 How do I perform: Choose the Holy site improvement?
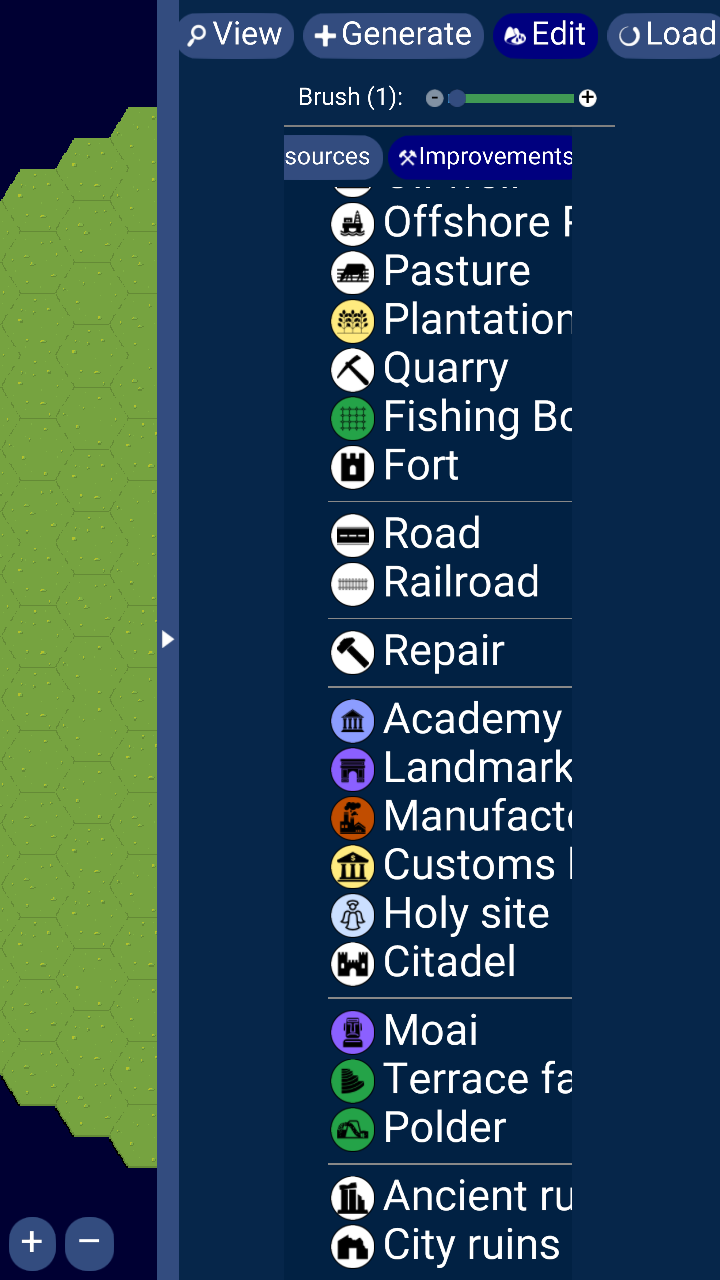pyautogui.click(x=440, y=915)
